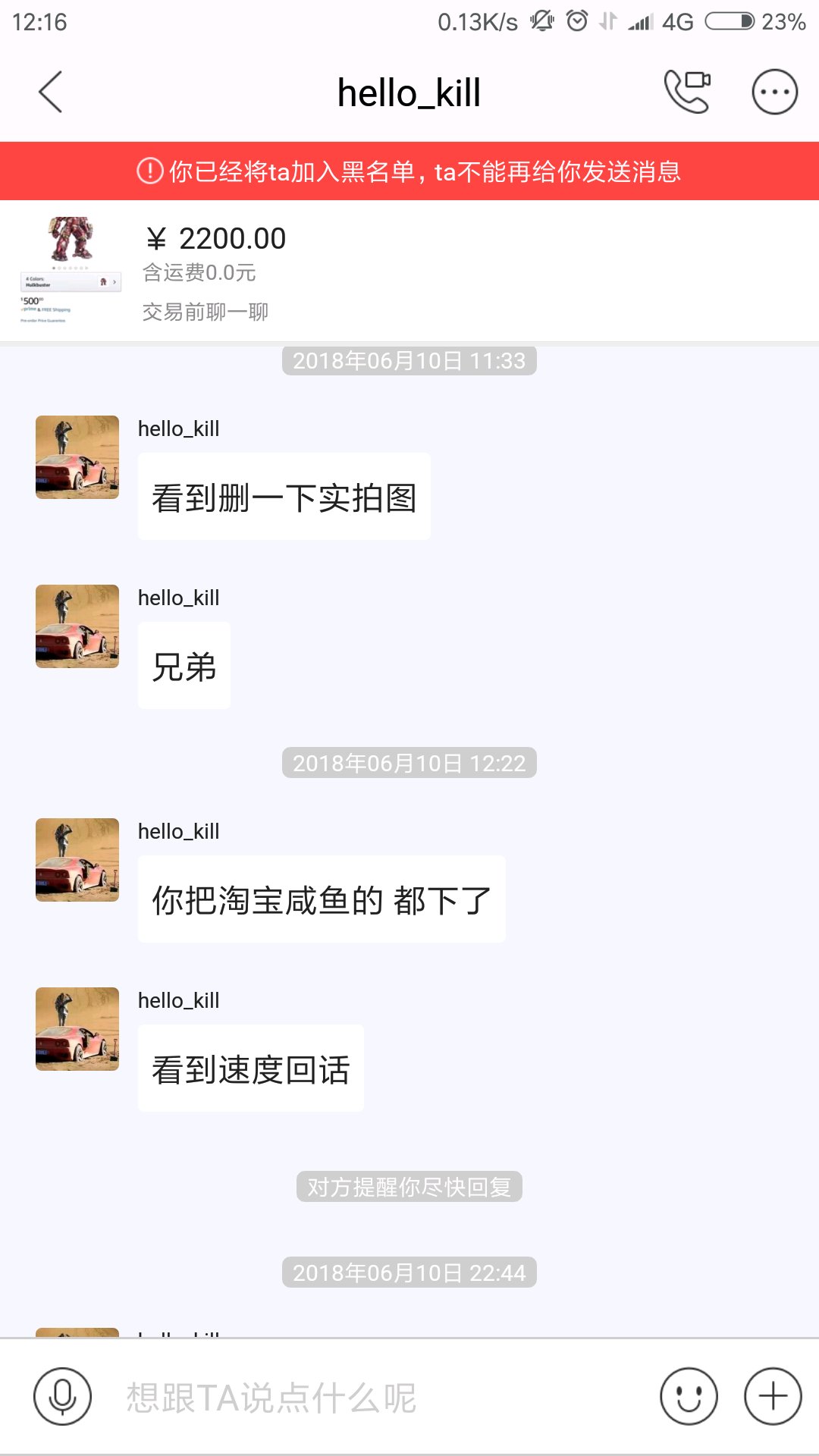
Task: View hello_kill's avatar beside 兄弟 message
Action: coord(77,626)
